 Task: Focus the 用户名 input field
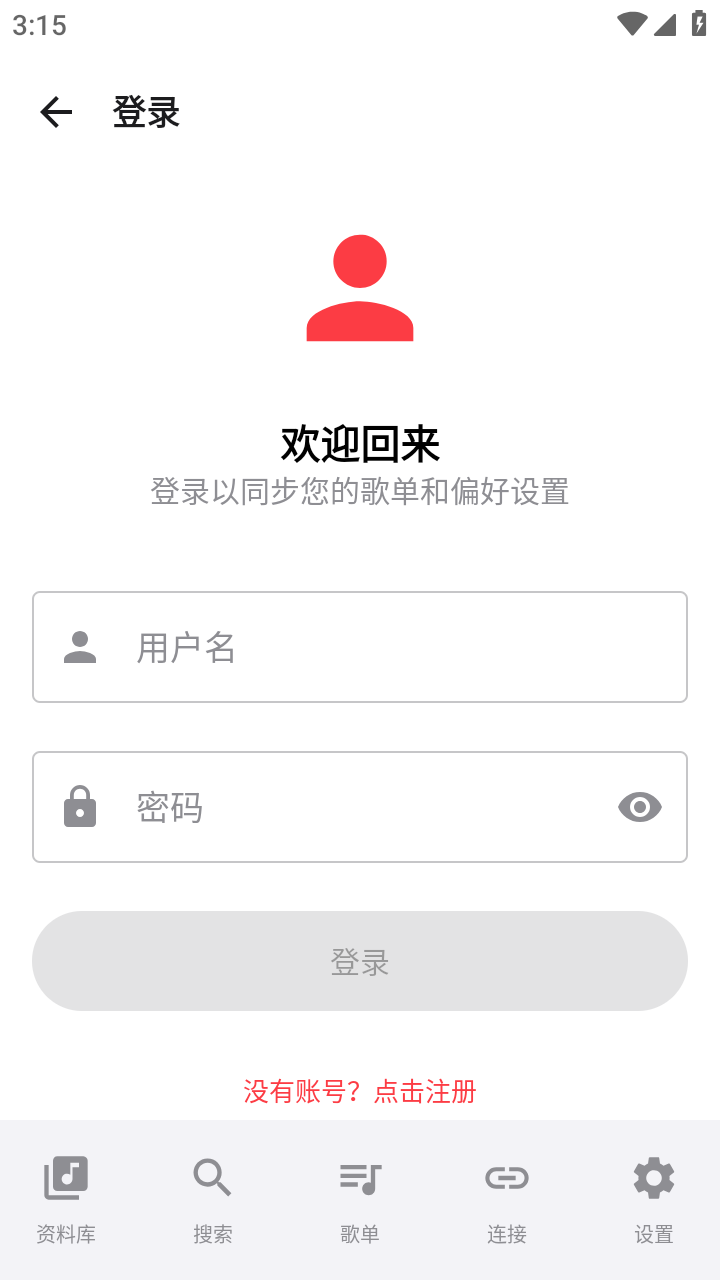(x=380, y=647)
